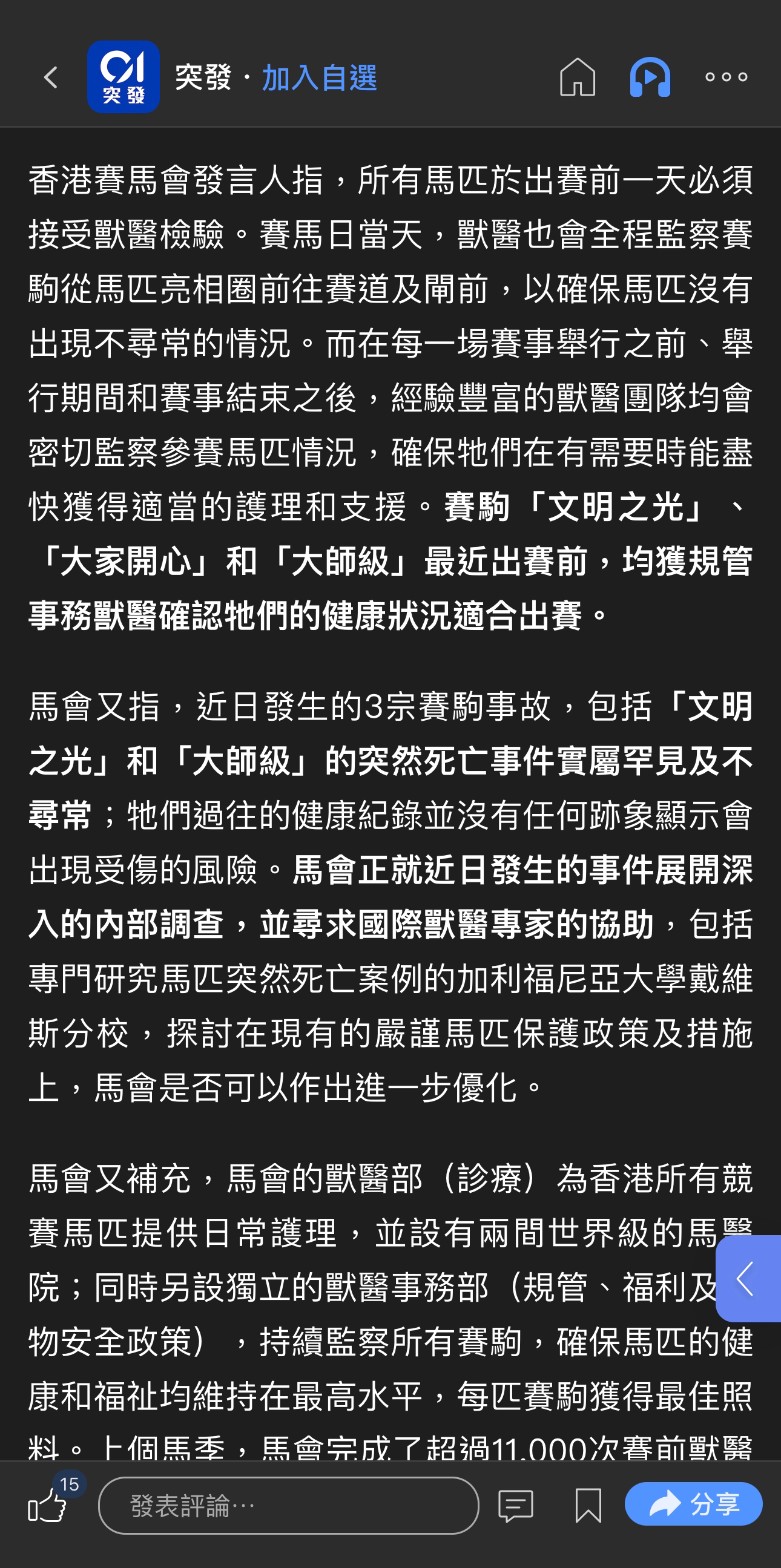
Task: Bookmark this article
Action: tap(588, 1506)
